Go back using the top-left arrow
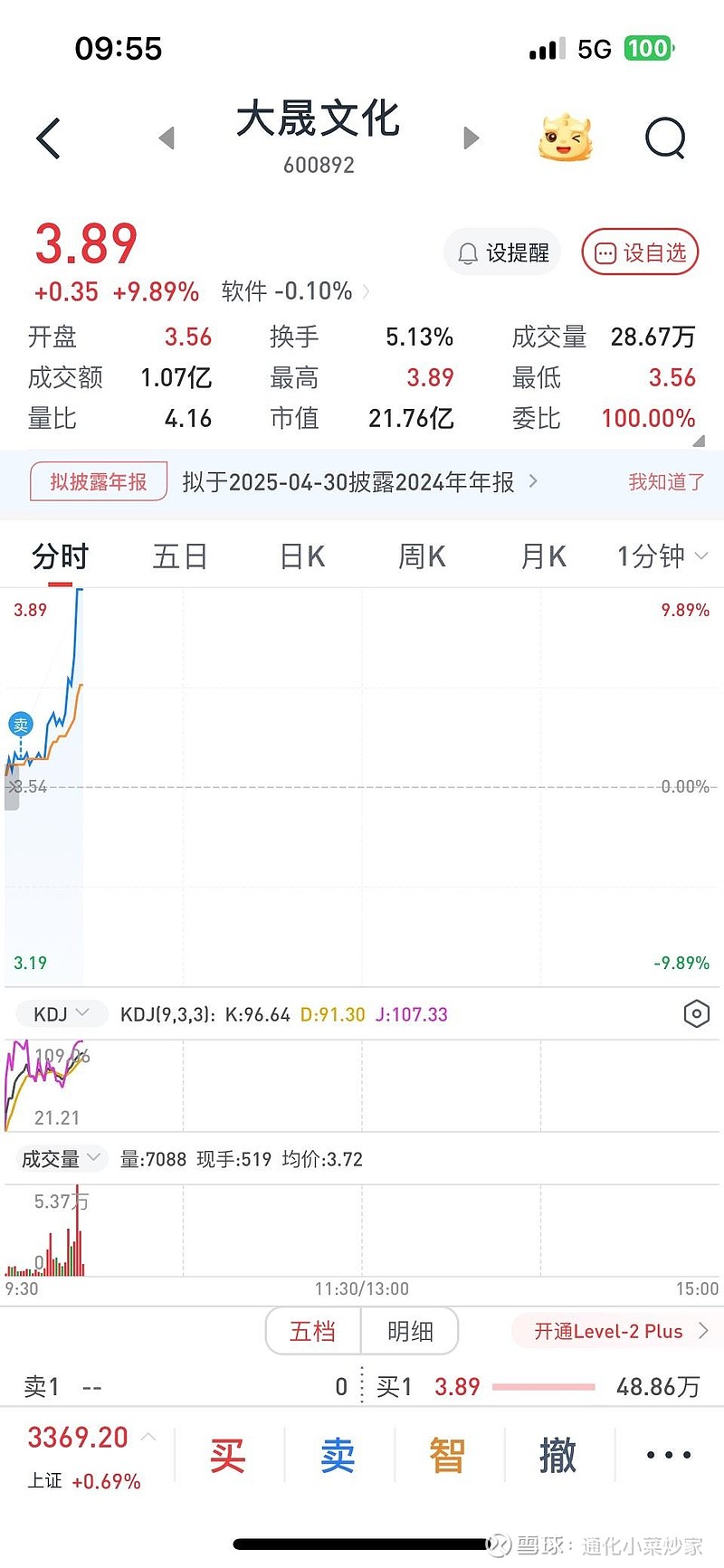Viewport: 724px width, 1568px height. tap(49, 138)
